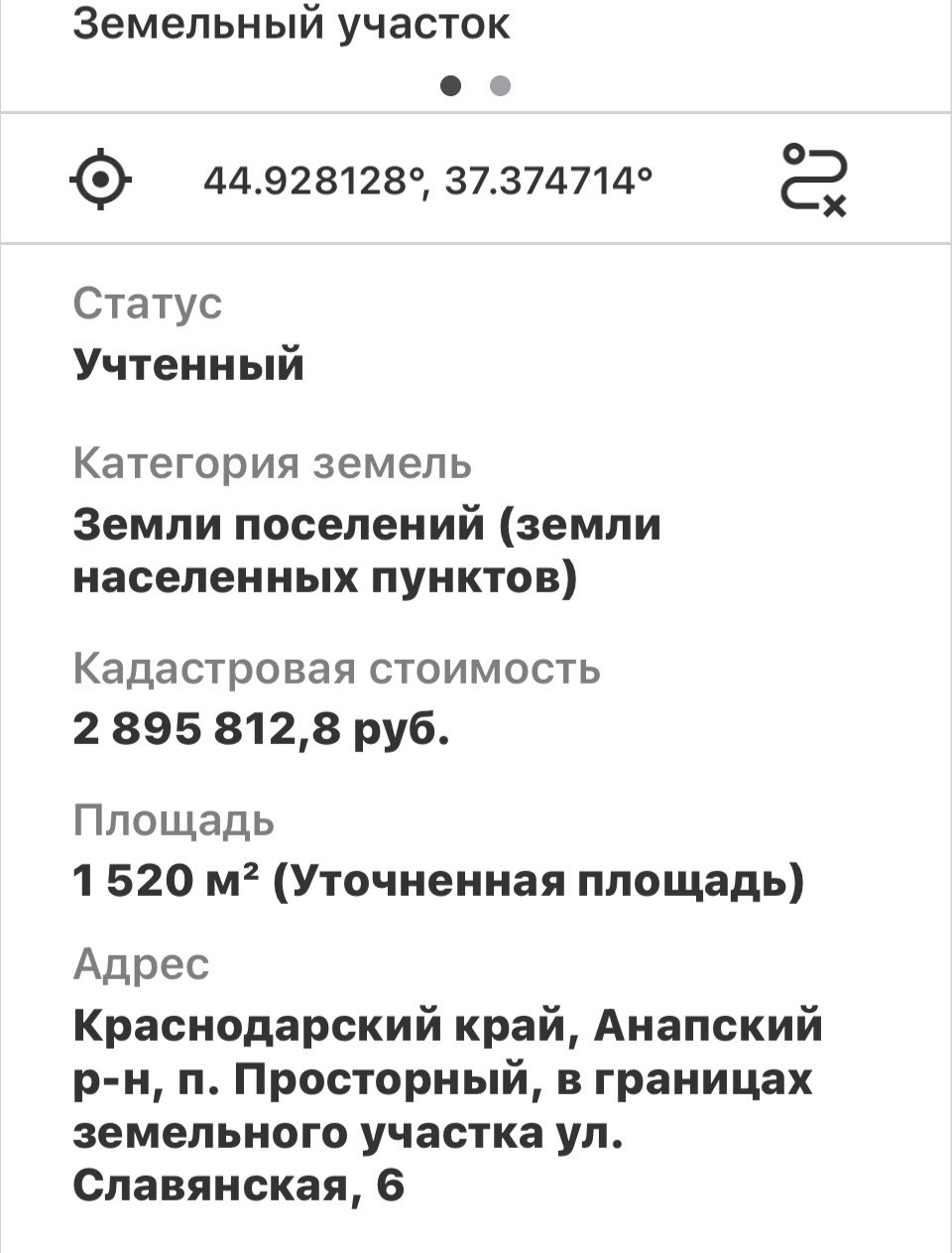Center map on the parcel location target icon
952x1253 pixels.
(100, 181)
